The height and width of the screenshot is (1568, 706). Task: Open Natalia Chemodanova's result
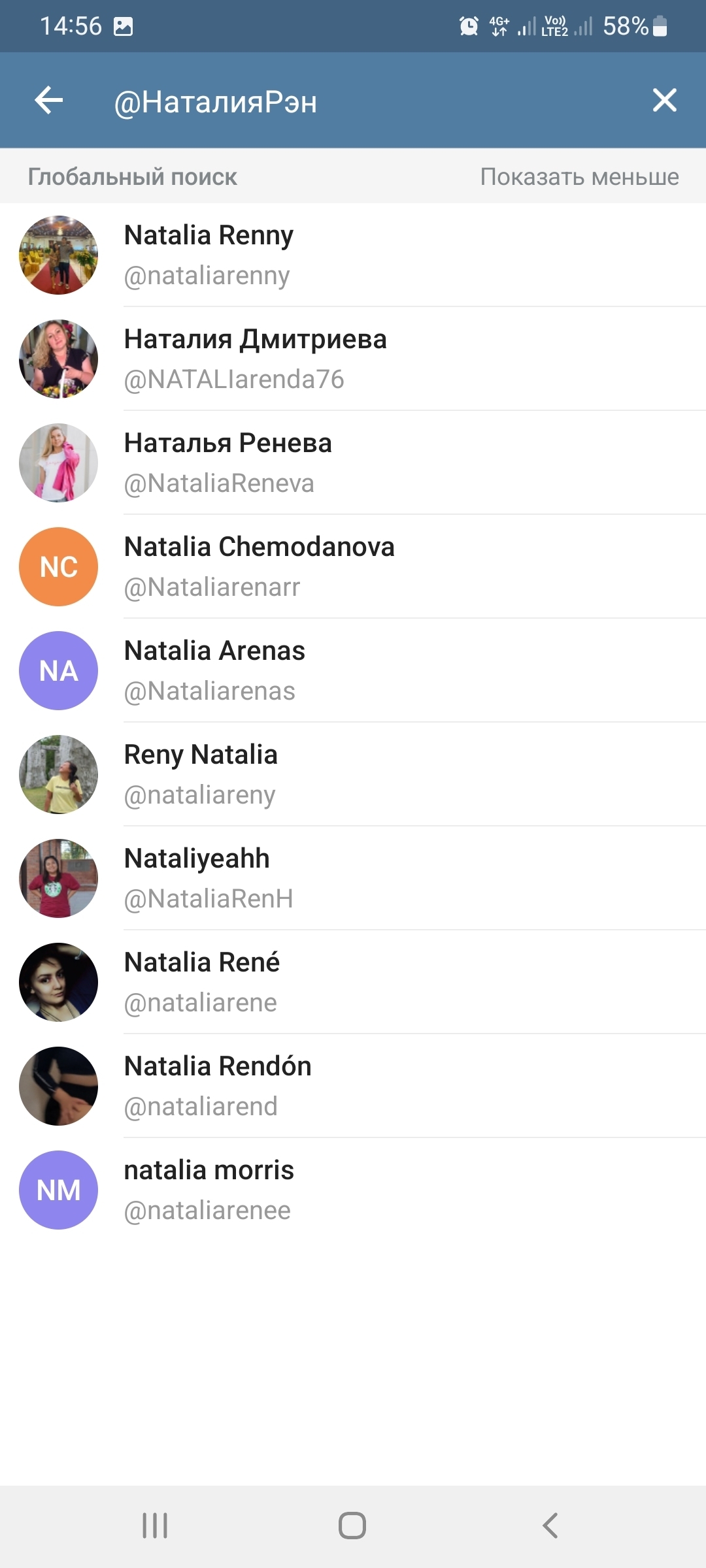click(x=353, y=566)
